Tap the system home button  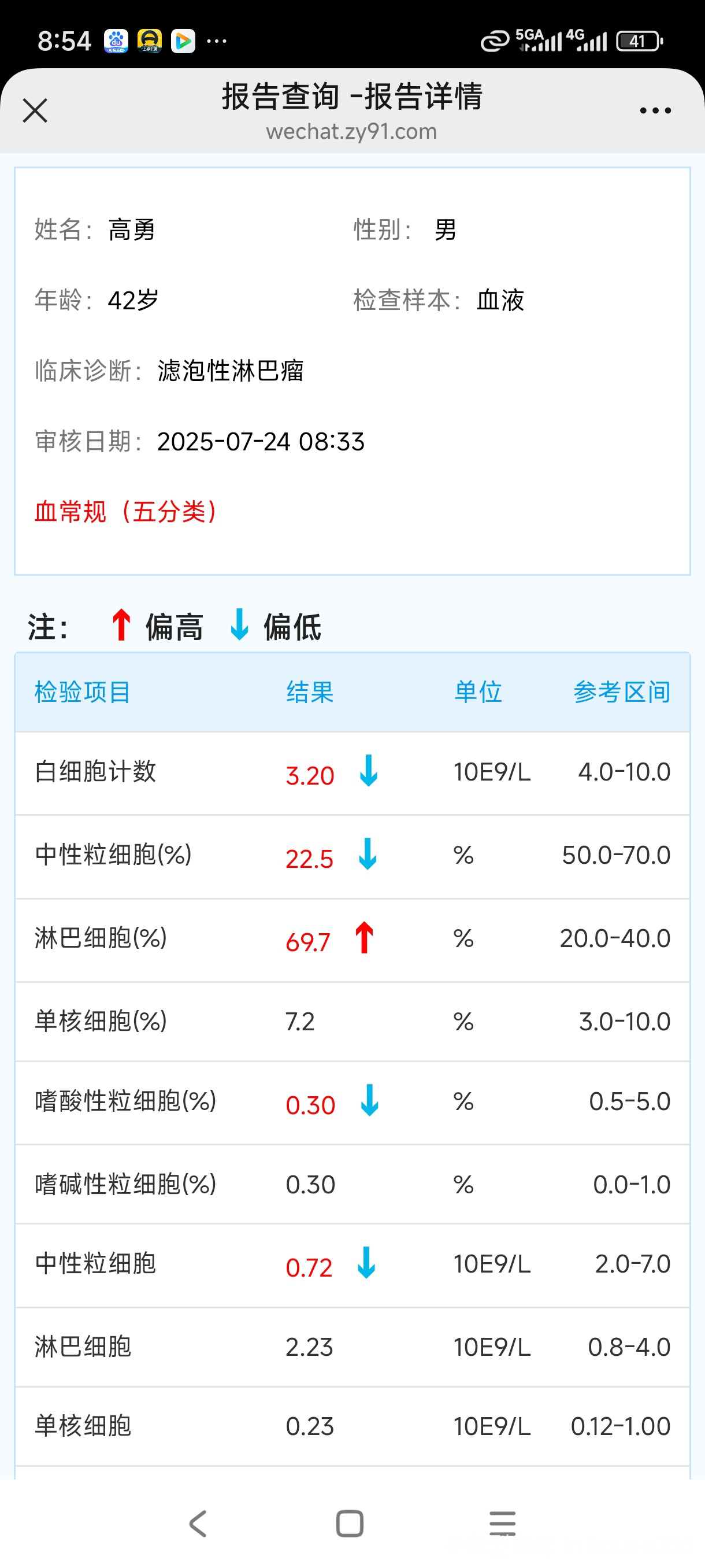coord(350,1523)
